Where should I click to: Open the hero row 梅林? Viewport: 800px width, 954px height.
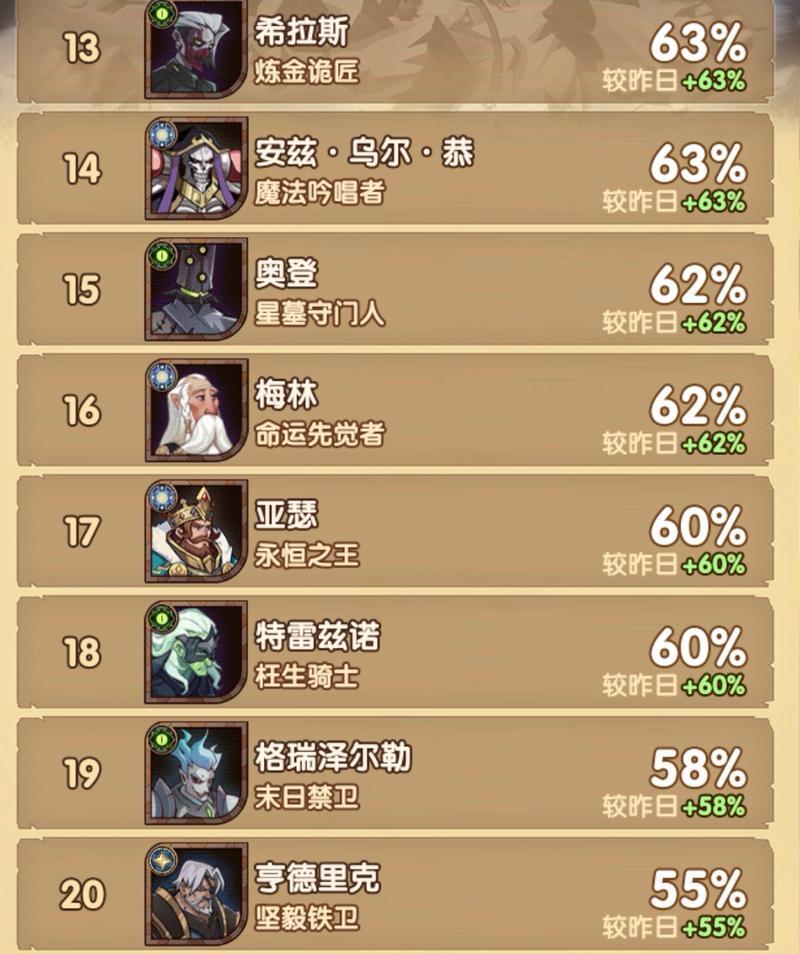(400, 411)
